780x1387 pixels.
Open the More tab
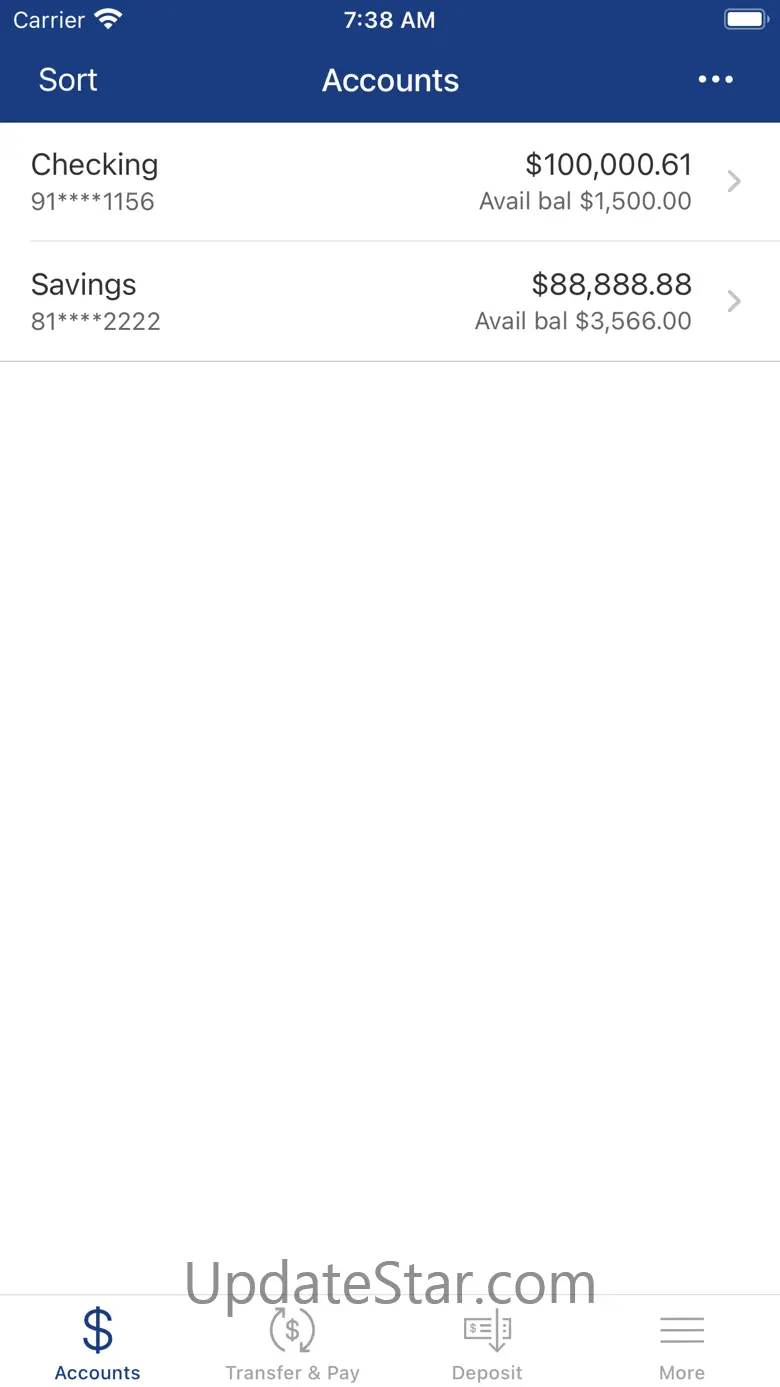(x=682, y=1343)
